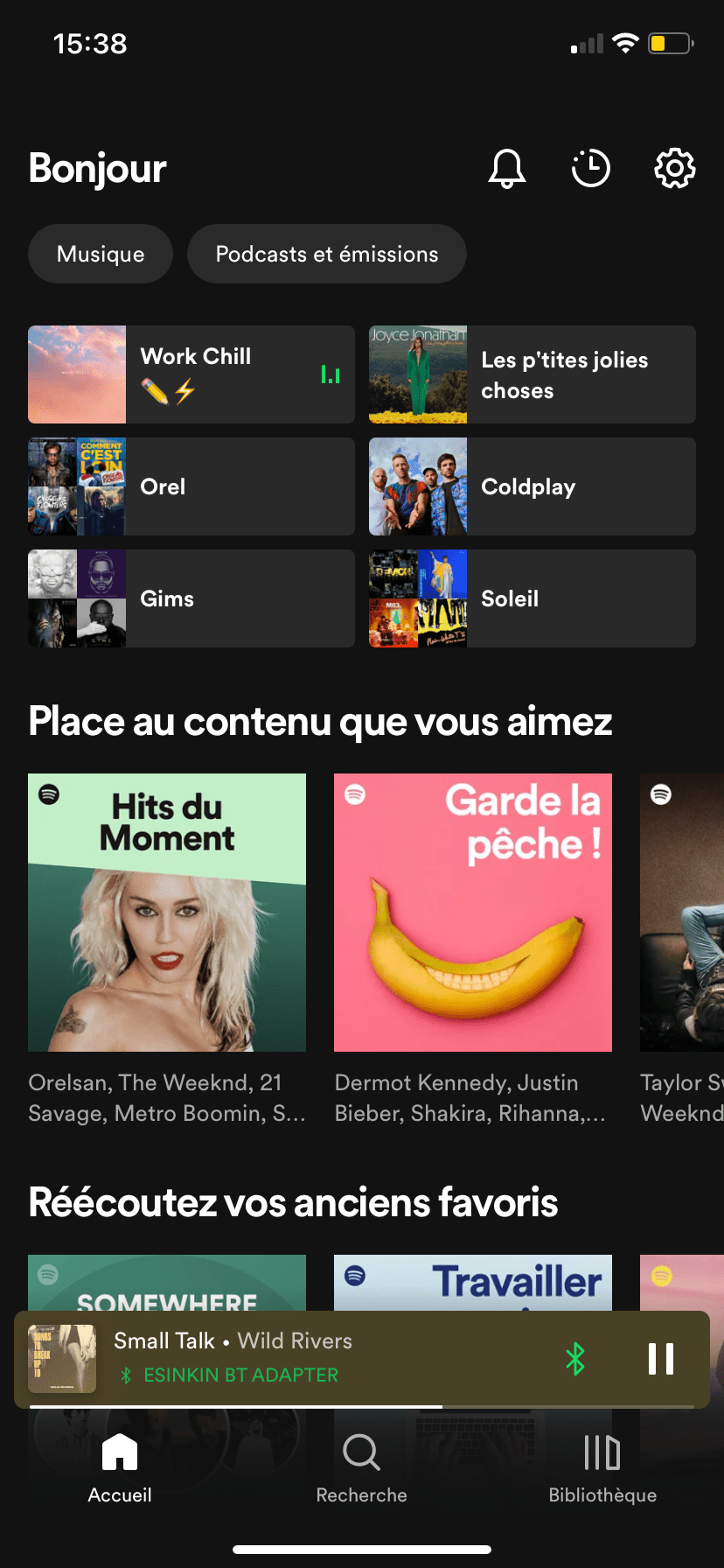The height and width of the screenshot is (1568, 724).
Task: Open the Gims playlist
Action: point(191,598)
